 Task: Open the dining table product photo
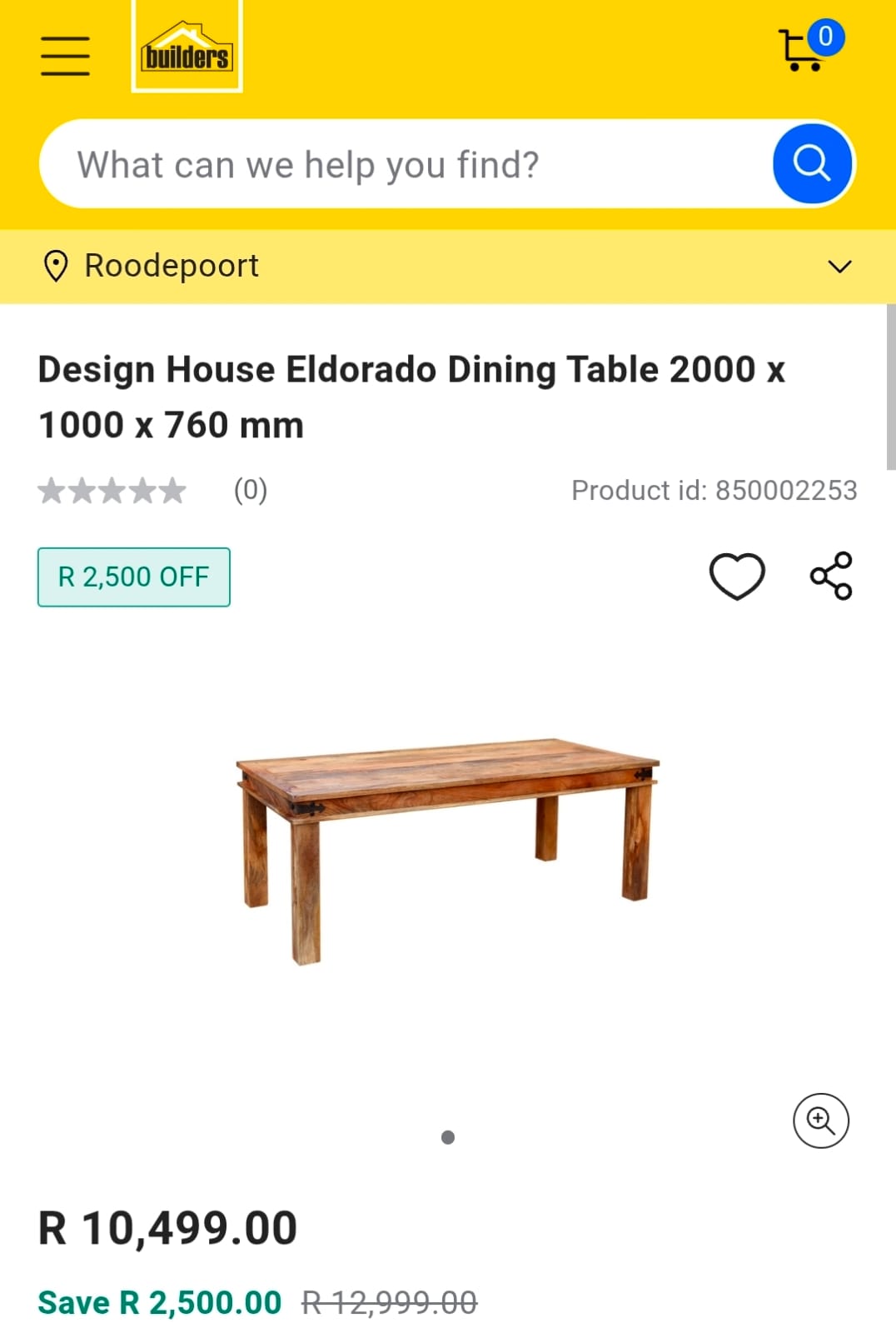coord(448,850)
